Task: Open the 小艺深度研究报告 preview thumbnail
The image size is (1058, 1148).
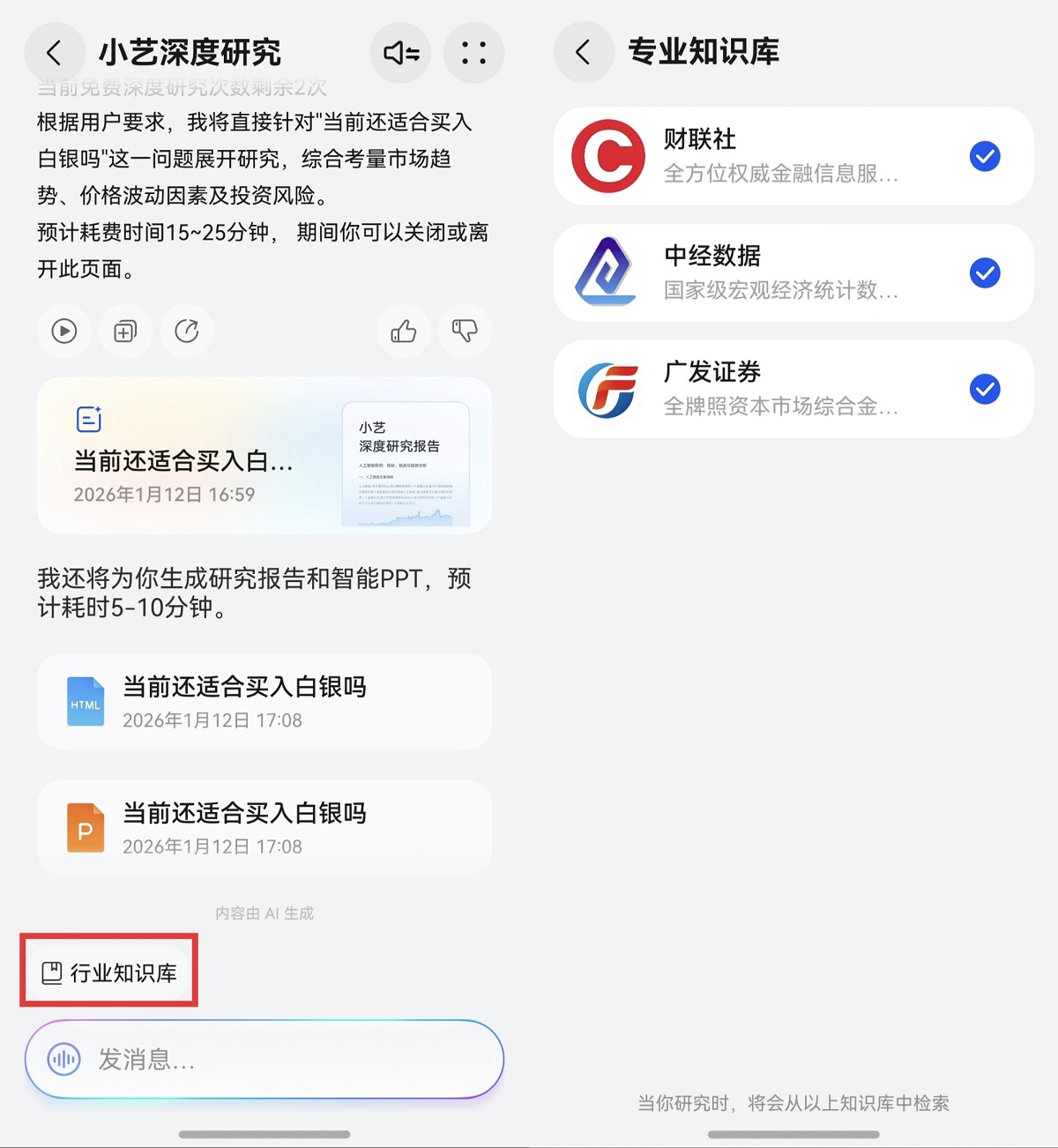Action: [x=406, y=456]
